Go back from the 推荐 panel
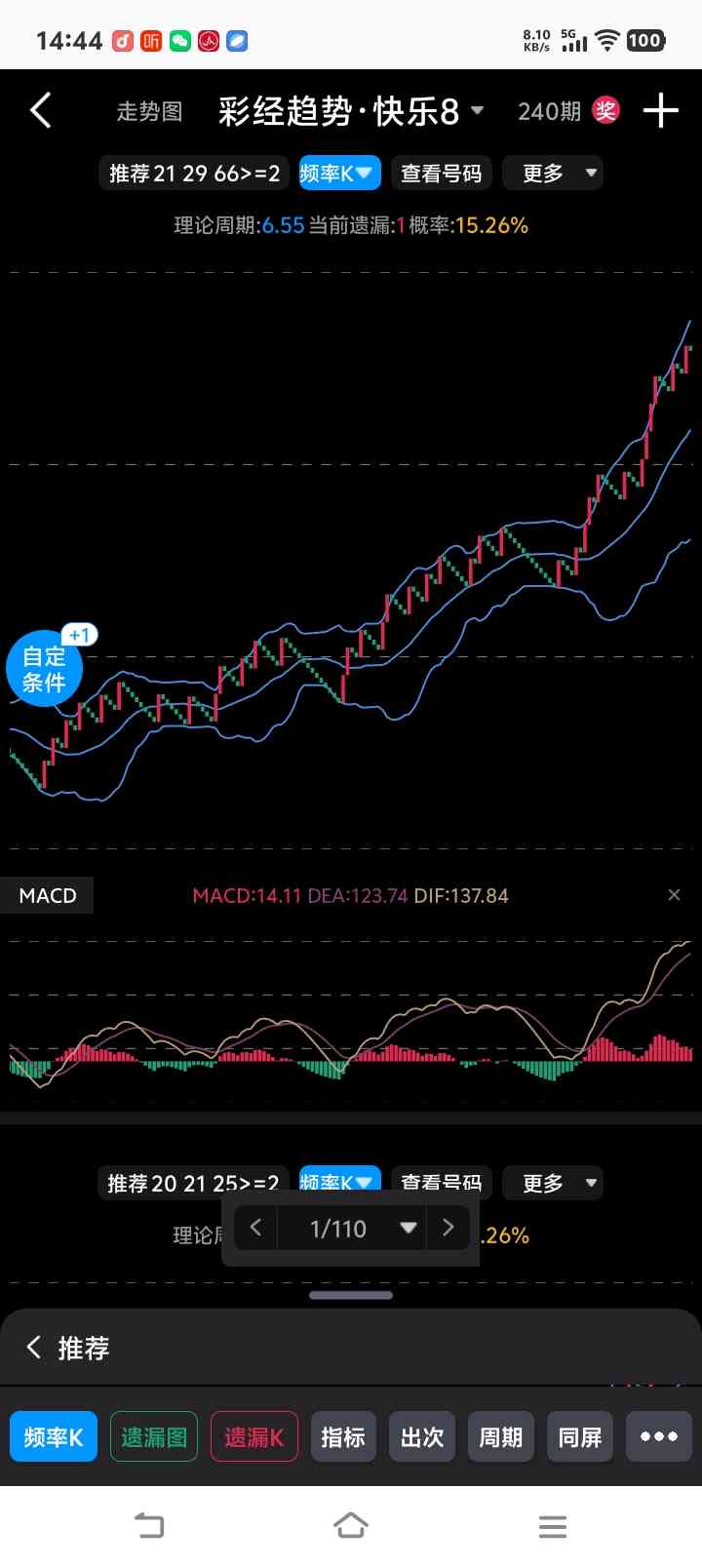This screenshot has width=702, height=1568. point(34,1348)
